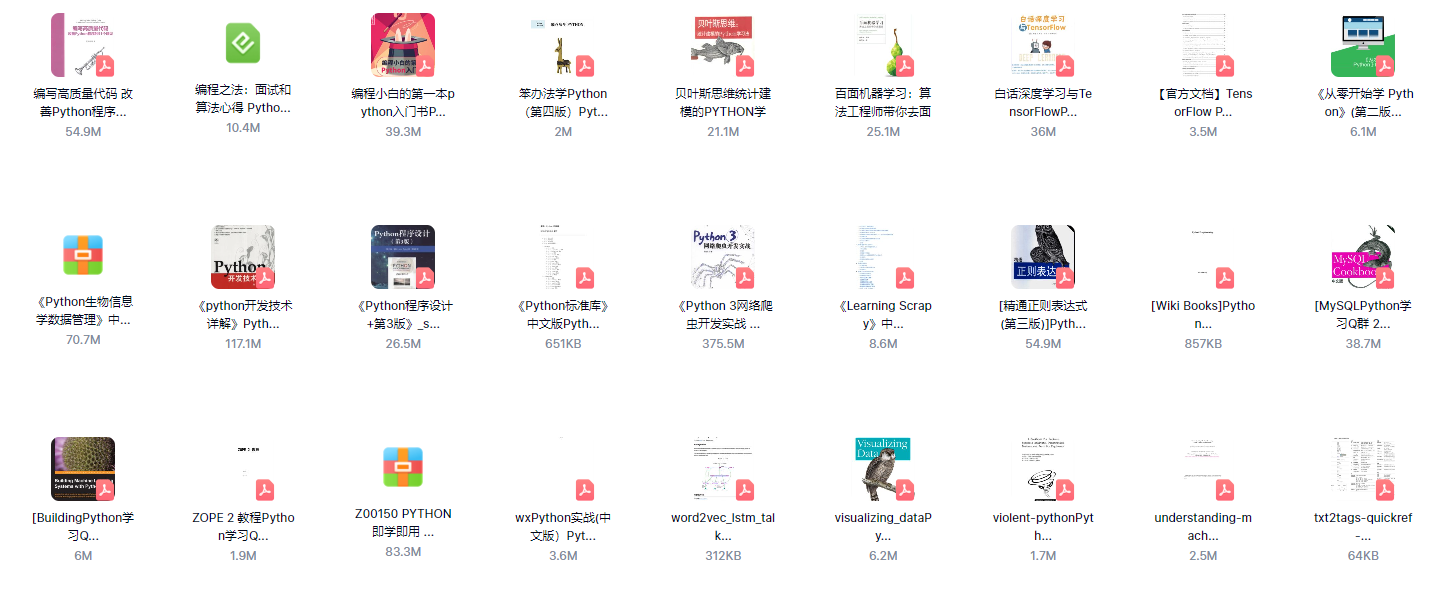This screenshot has height=594, width=1431.
Task: Open the 《Learning Scrapy》 PDF
Action: 883,257
